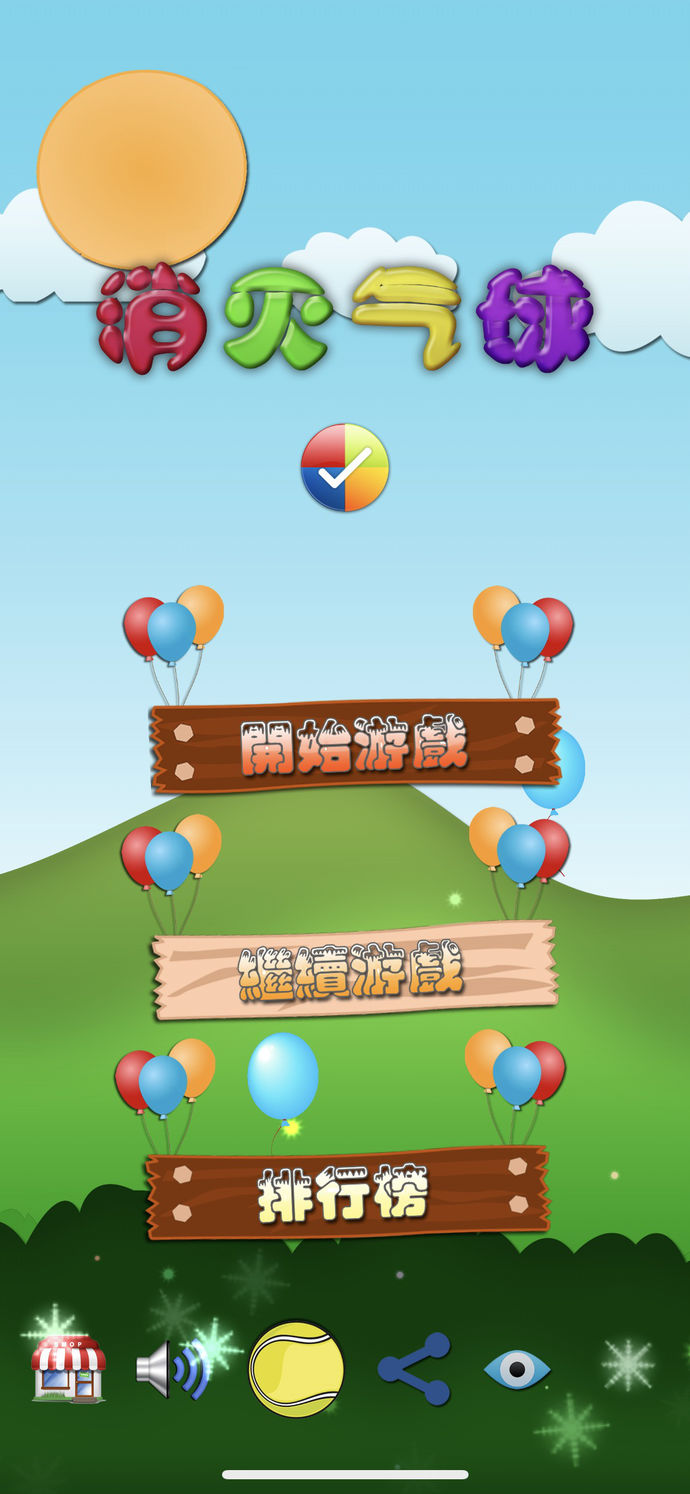Tap the eye icon
Image resolution: width=690 pixels, height=1494 pixels.
coord(517,1369)
